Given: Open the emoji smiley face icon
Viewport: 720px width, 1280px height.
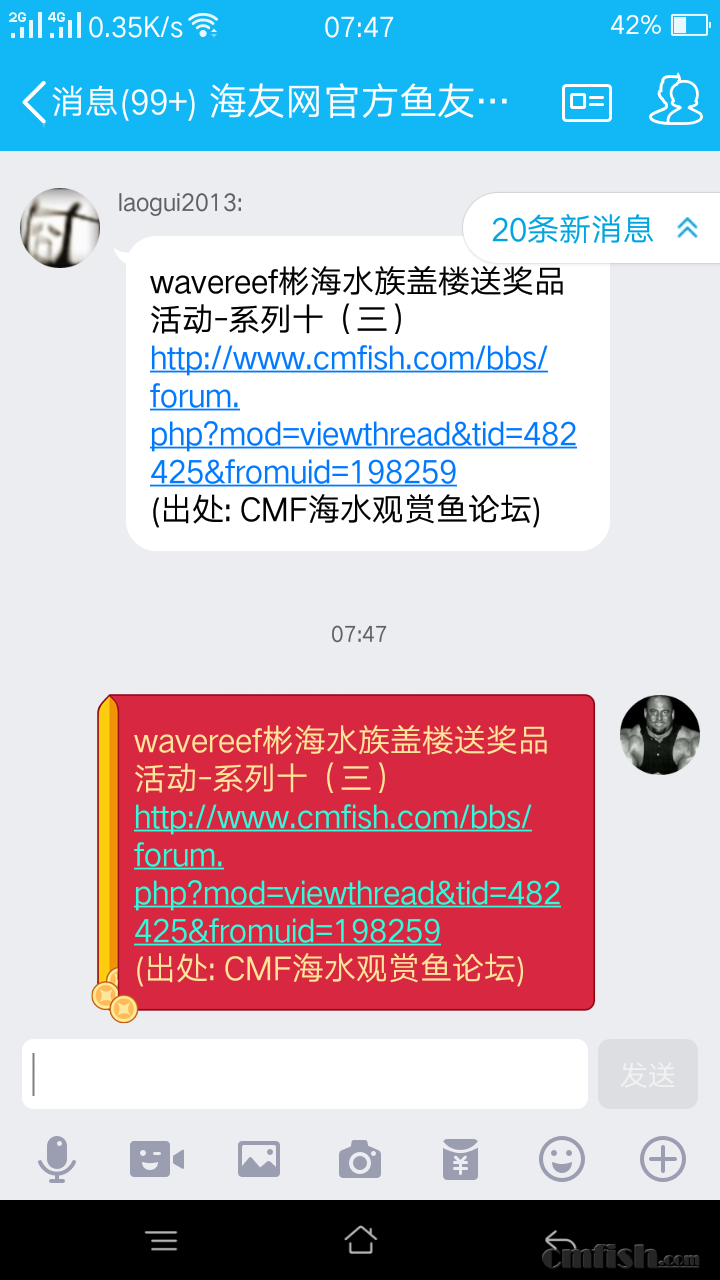Looking at the screenshot, I should (561, 1159).
